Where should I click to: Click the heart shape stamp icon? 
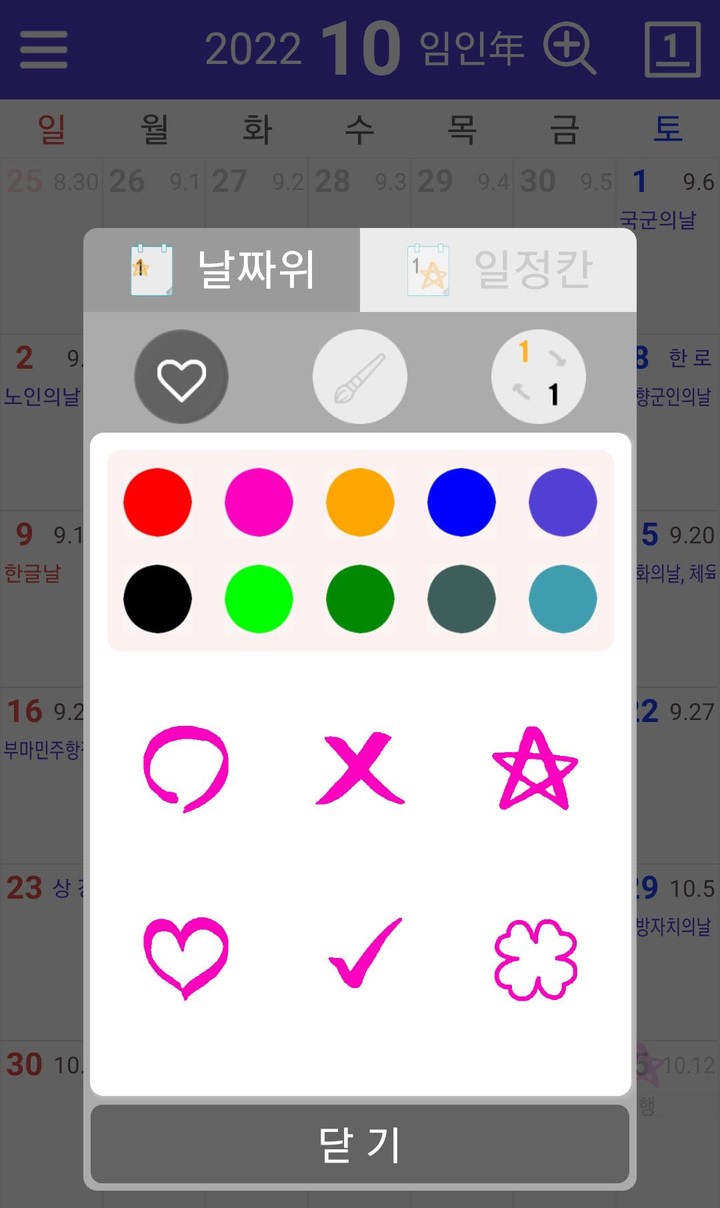181,375
